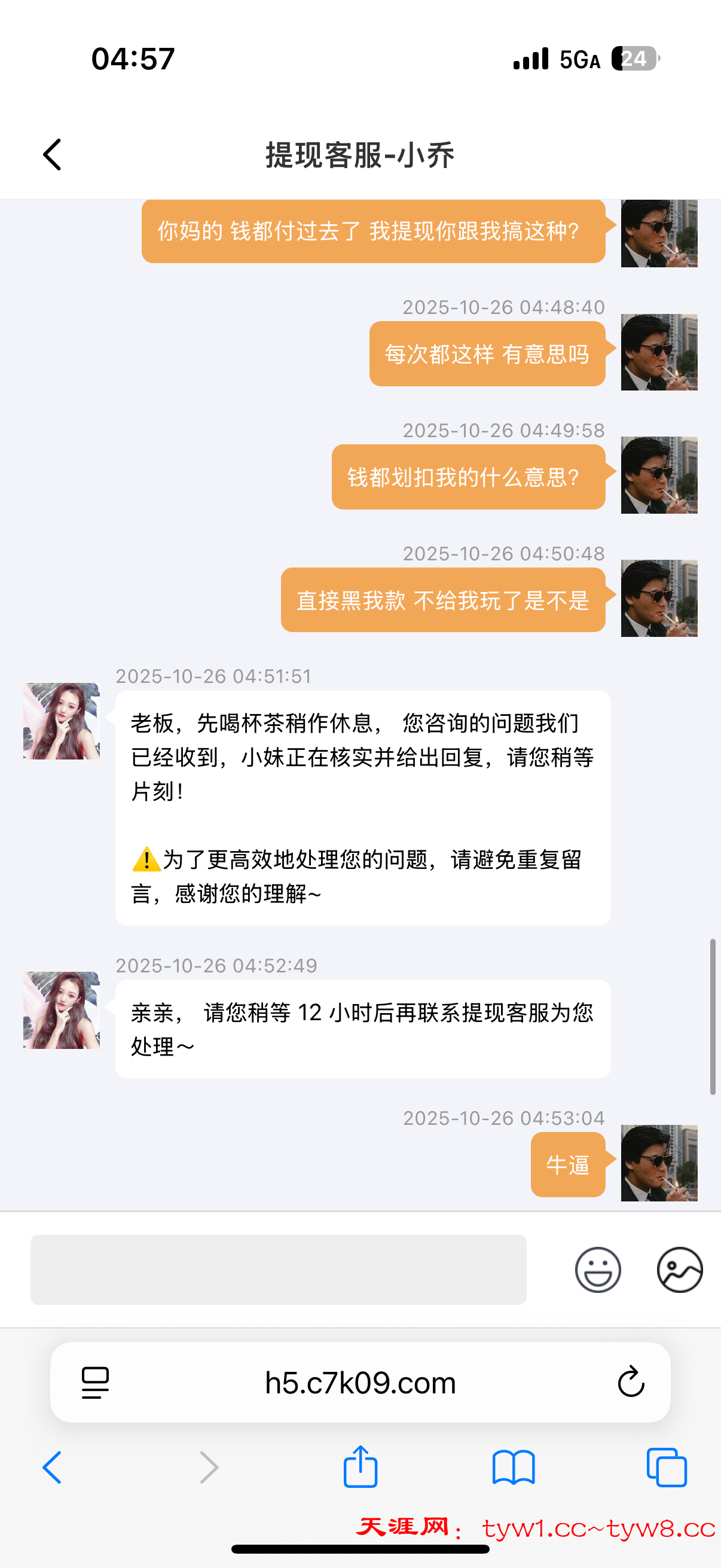The height and width of the screenshot is (1568, 721).
Task: Go back from the 提现客服-小乔 chat
Action: 53,155
